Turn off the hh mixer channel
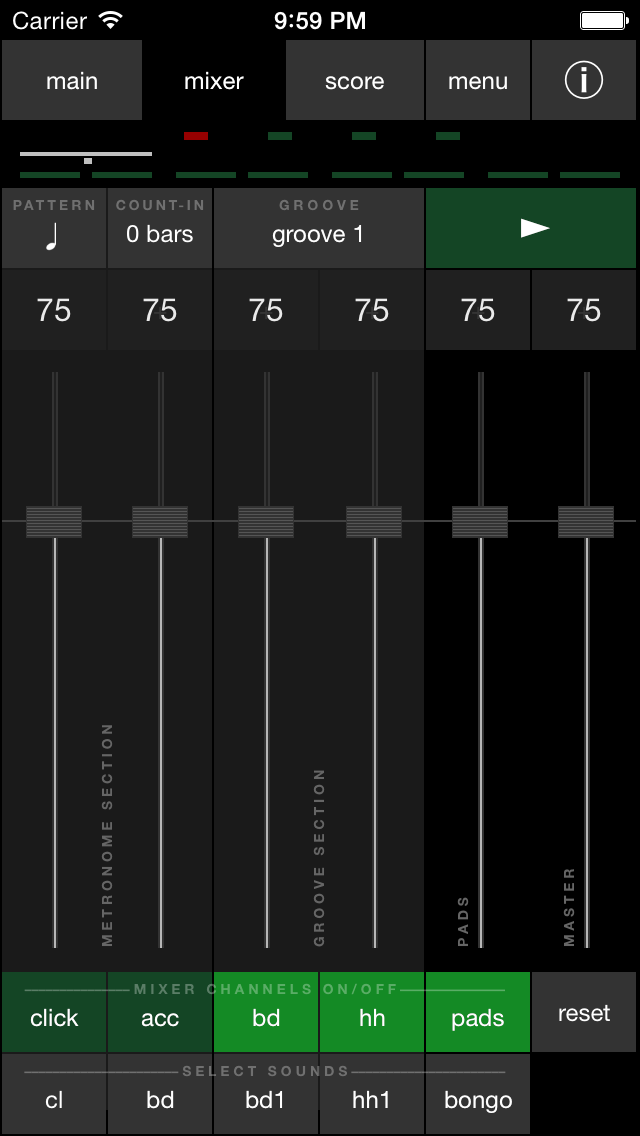Viewport: 640px width, 1136px height. point(372,1012)
